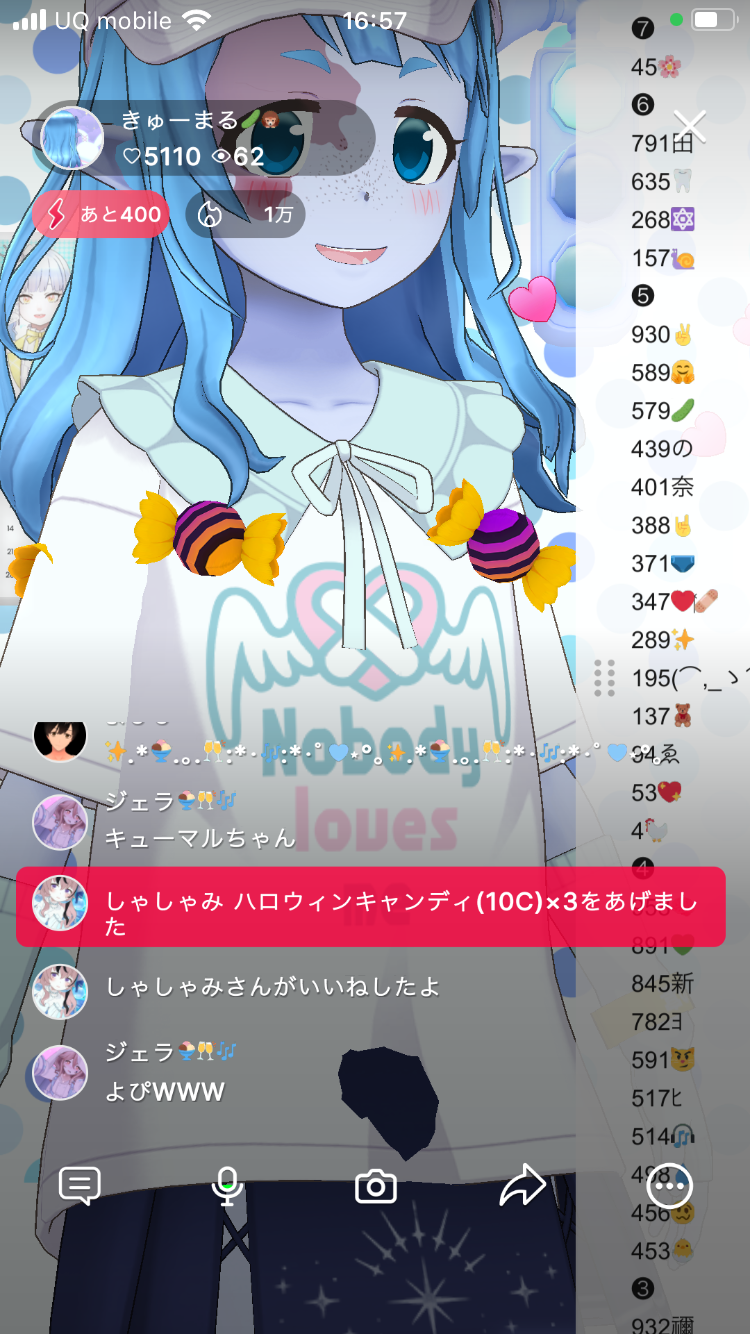Take a screenshot with the camera icon
Image resolution: width=750 pixels, height=1334 pixels.
tap(376, 1186)
